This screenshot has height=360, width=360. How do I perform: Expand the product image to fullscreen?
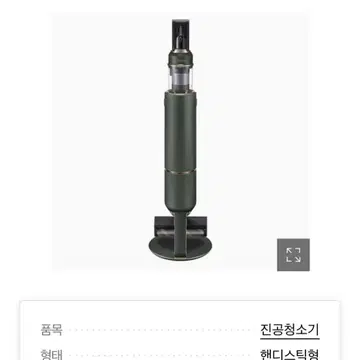coord(293,255)
